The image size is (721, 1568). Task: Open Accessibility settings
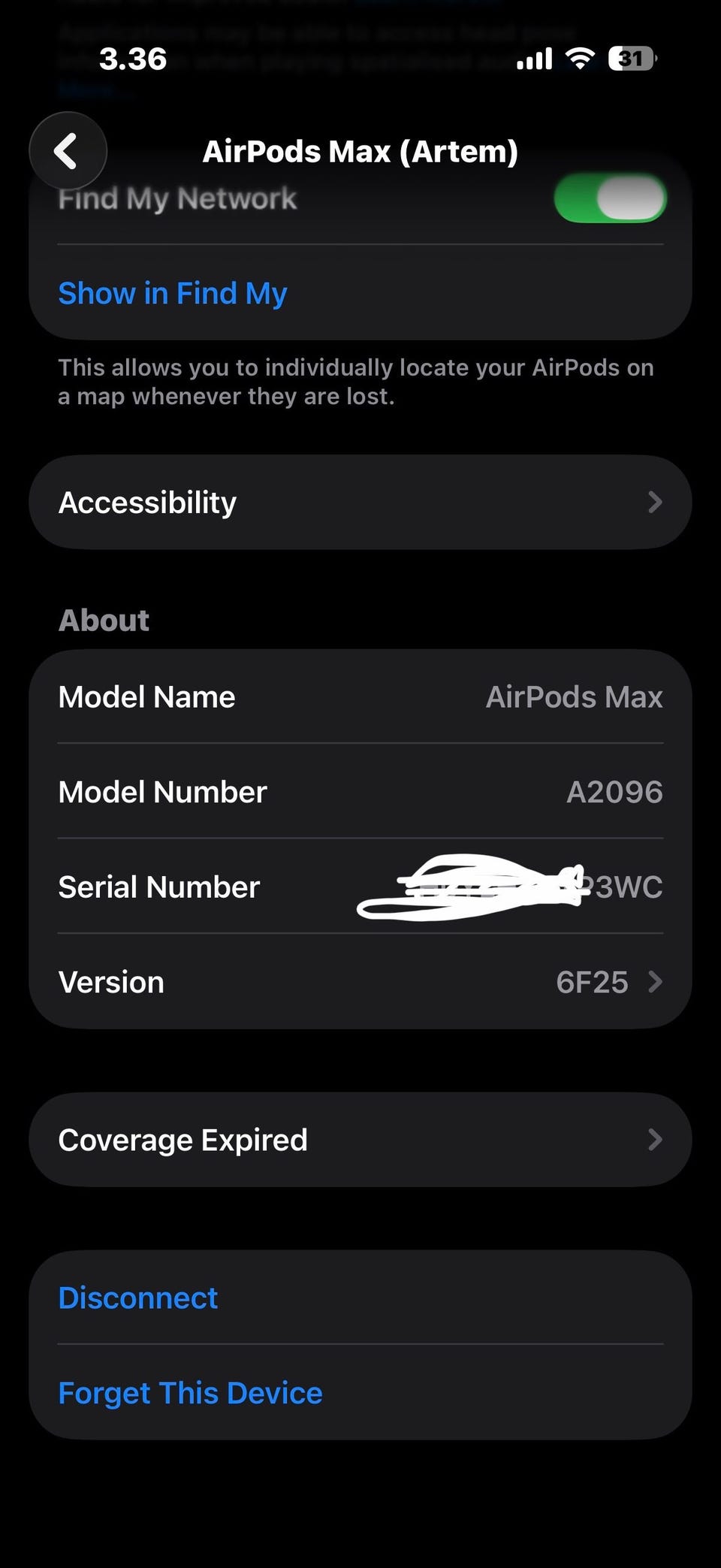360,502
